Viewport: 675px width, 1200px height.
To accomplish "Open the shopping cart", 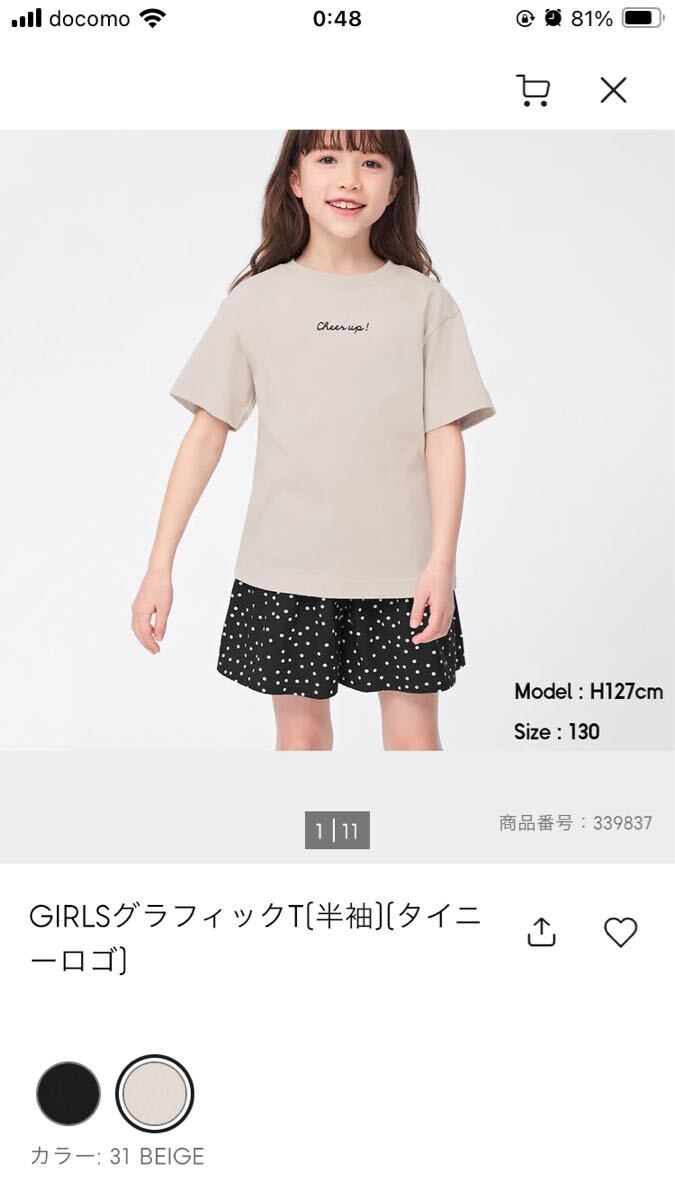I will click(532, 90).
